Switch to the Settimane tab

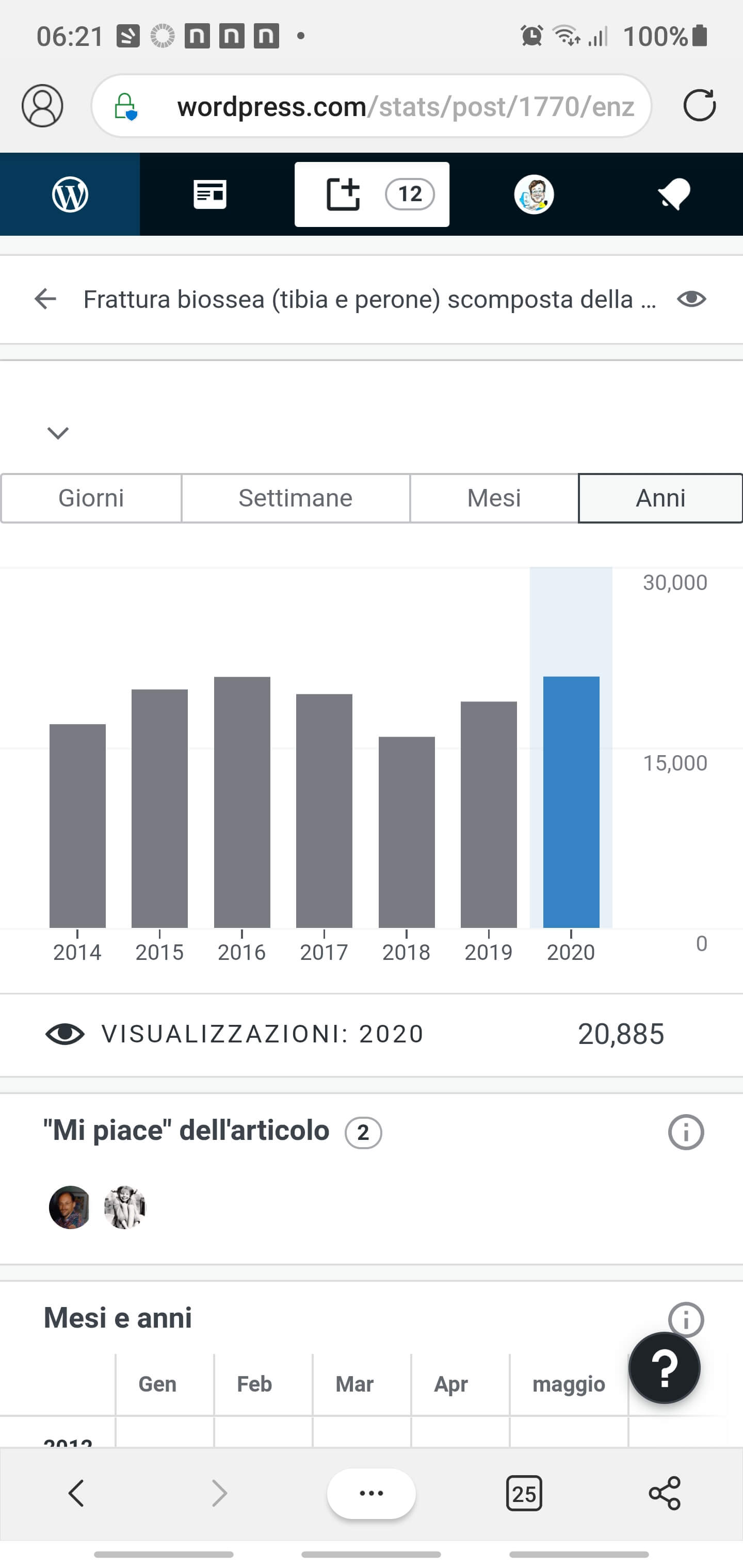pyautogui.click(x=295, y=498)
